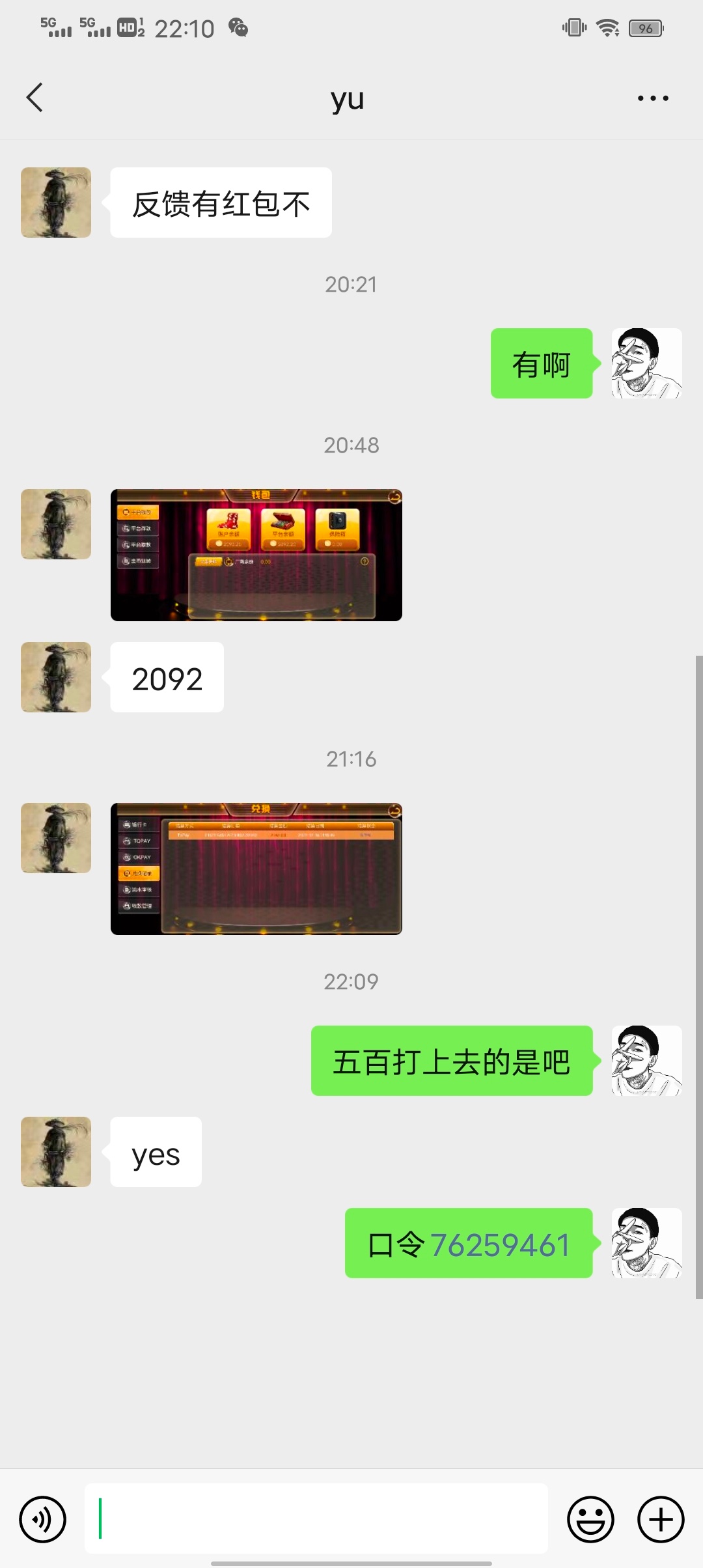
Task: Focus the message text field
Action: 316,1519
